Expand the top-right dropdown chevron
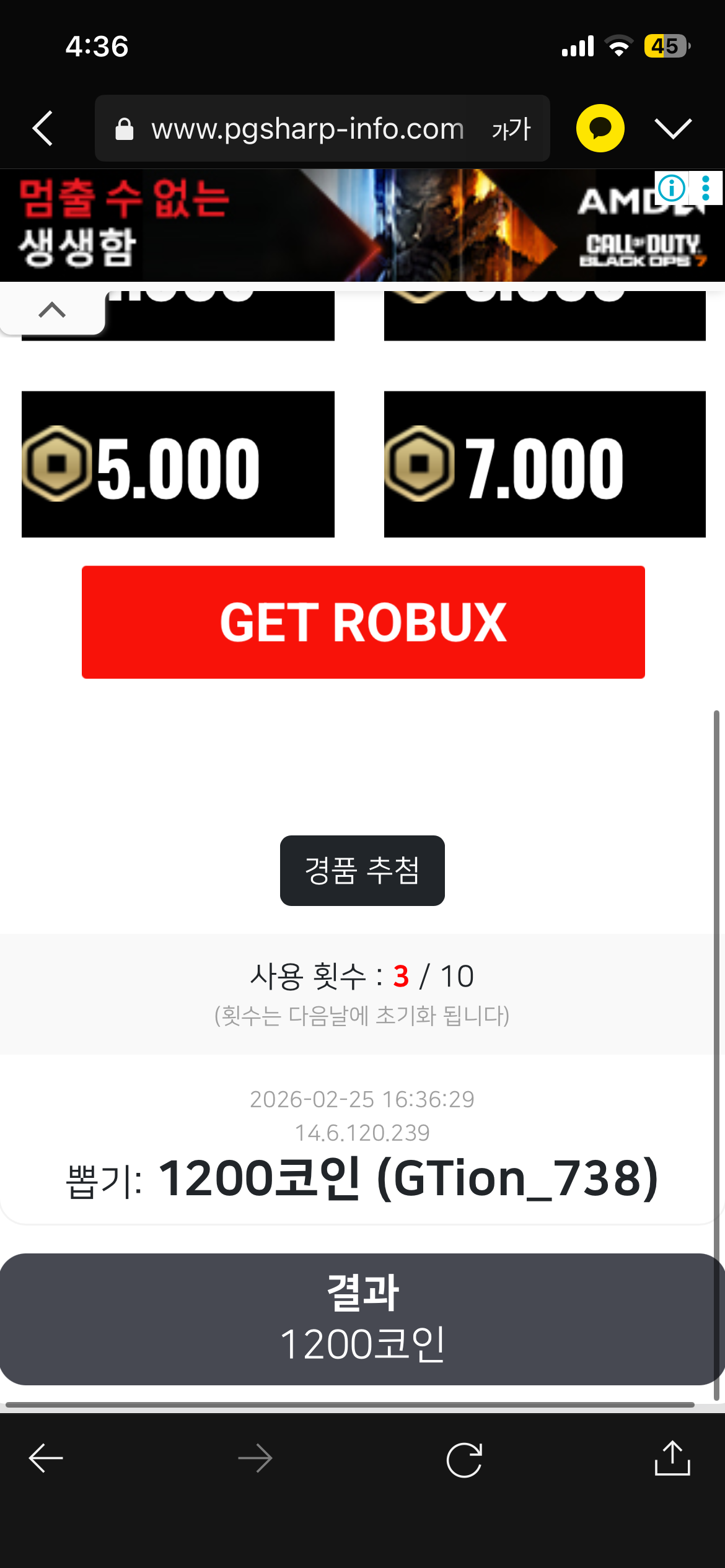This screenshot has width=725, height=1568. [673, 129]
